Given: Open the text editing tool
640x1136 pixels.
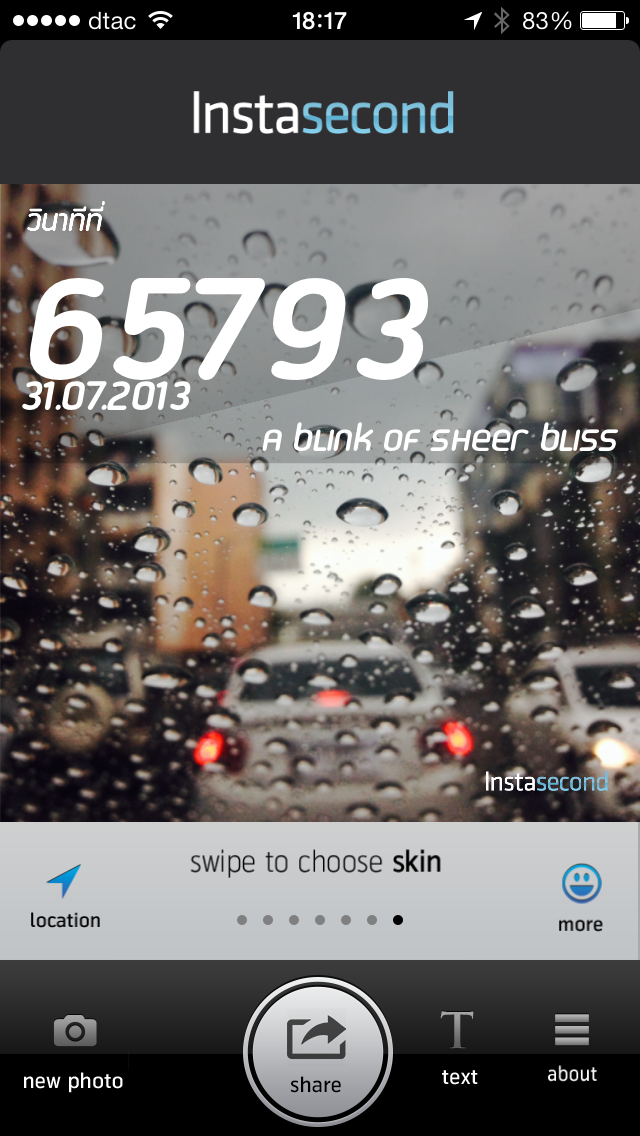Looking at the screenshot, I should point(459,1047).
